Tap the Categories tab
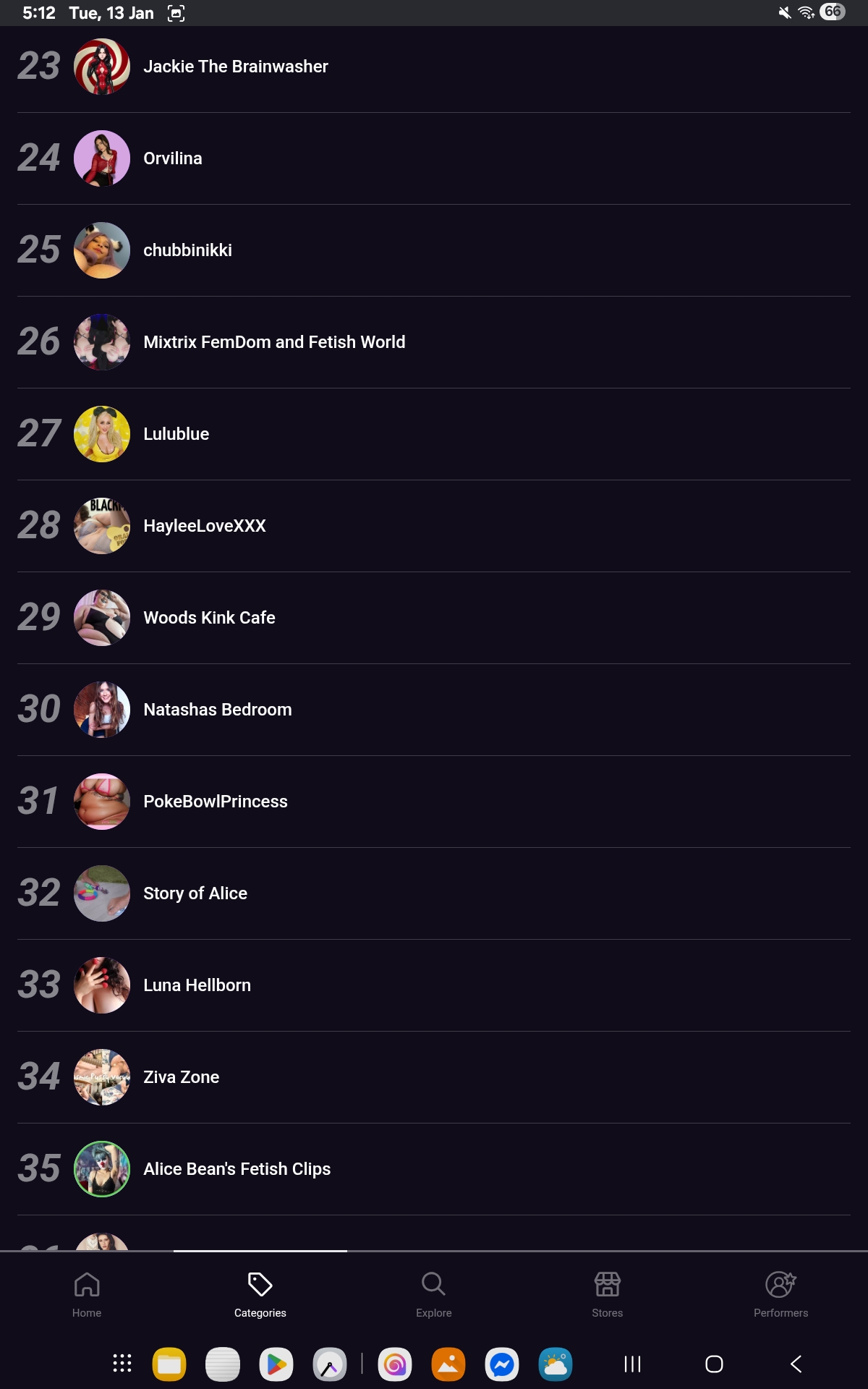 pyautogui.click(x=260, y=1294)
